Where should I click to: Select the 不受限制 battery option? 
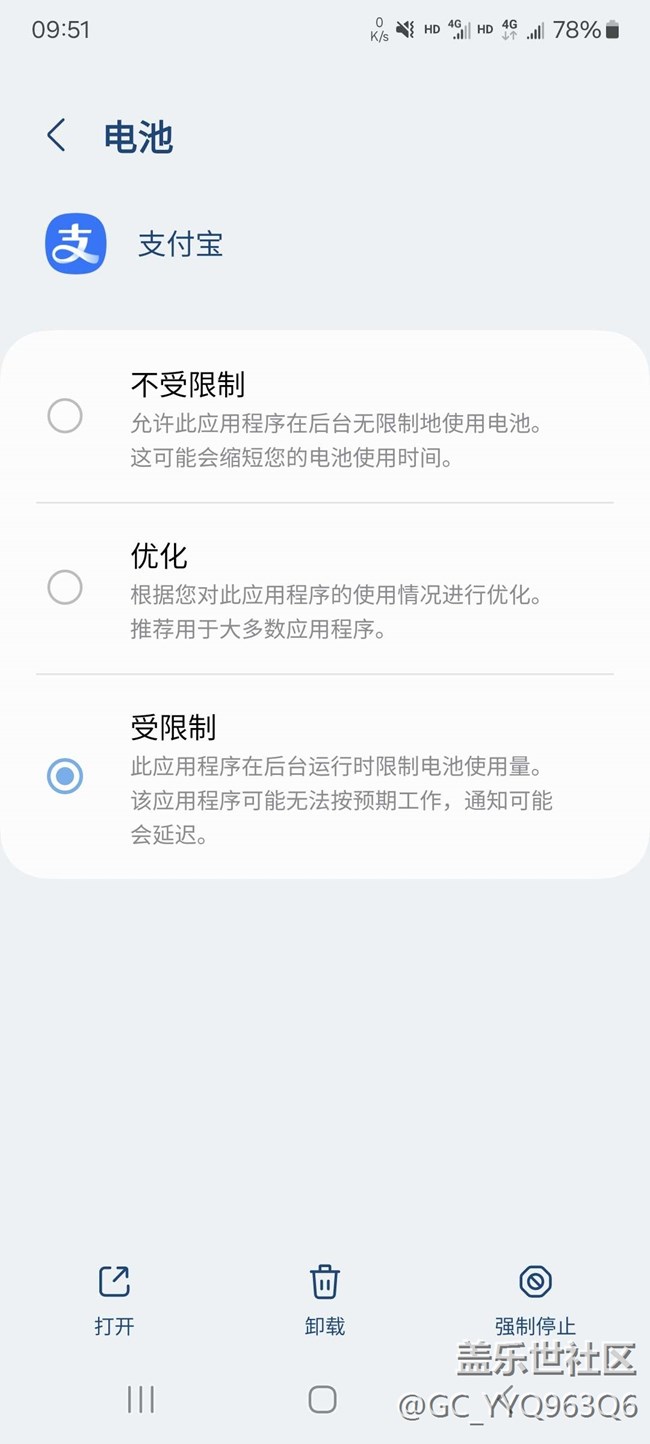(66, 416)
